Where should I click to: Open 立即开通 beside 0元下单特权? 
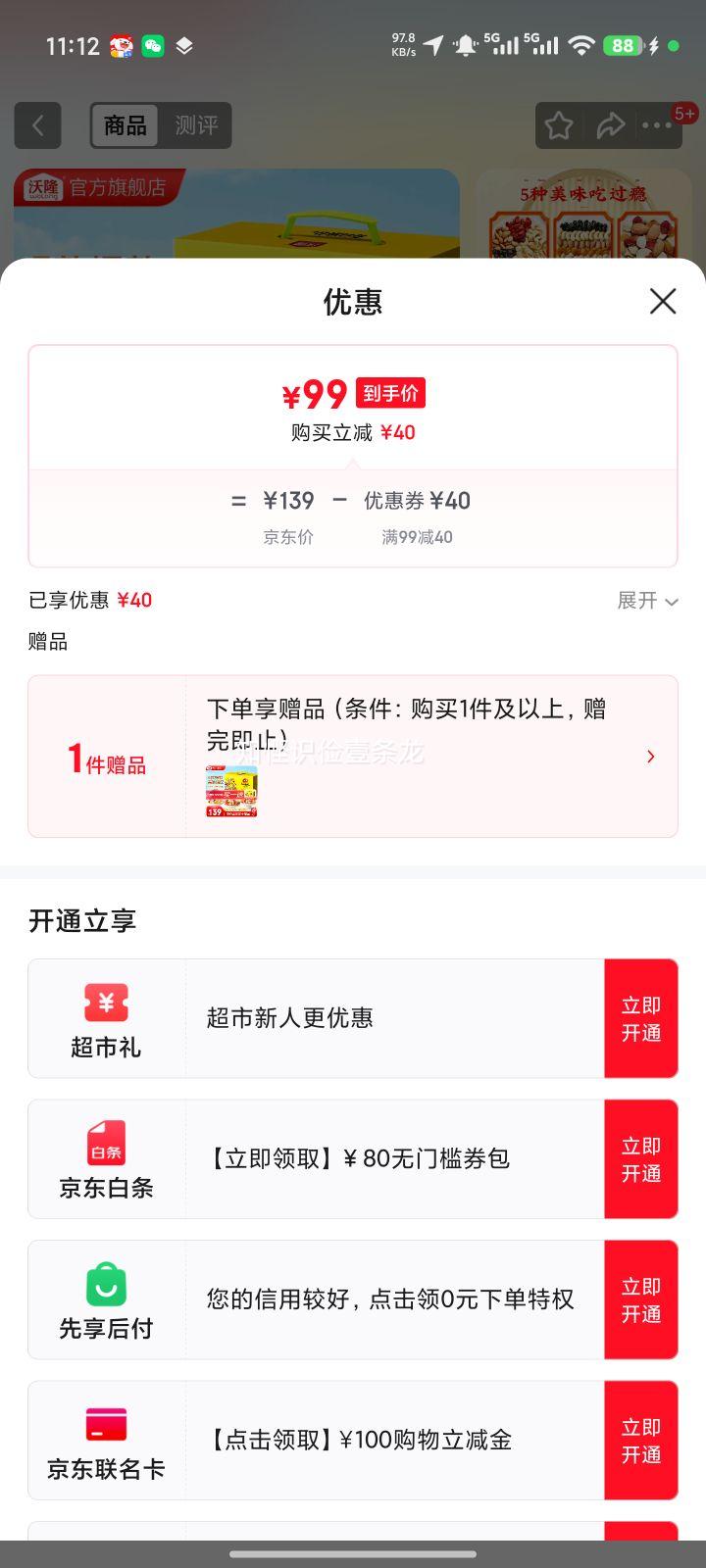[641, 1299]
